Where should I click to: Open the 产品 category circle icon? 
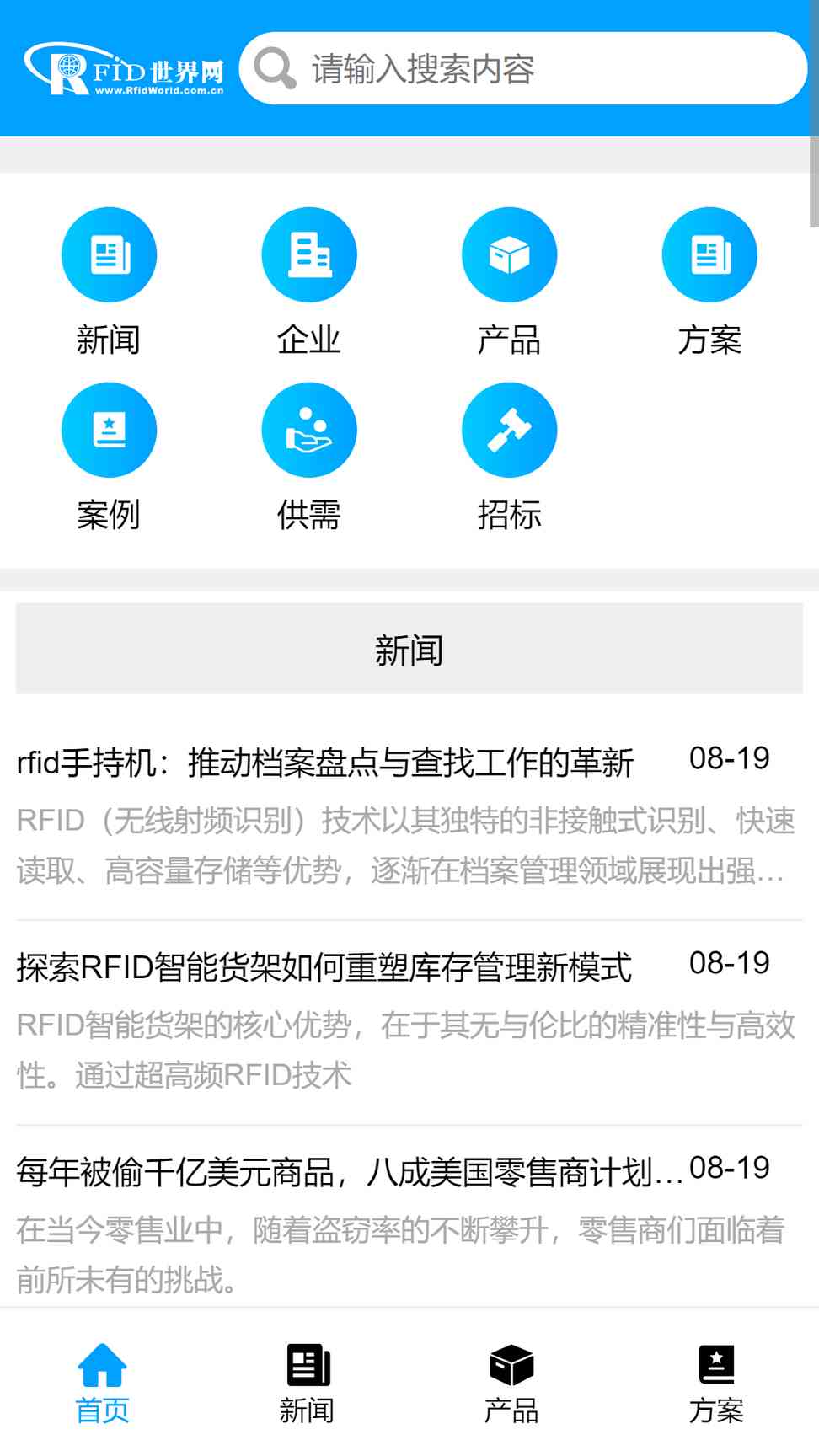coord(509,254)
